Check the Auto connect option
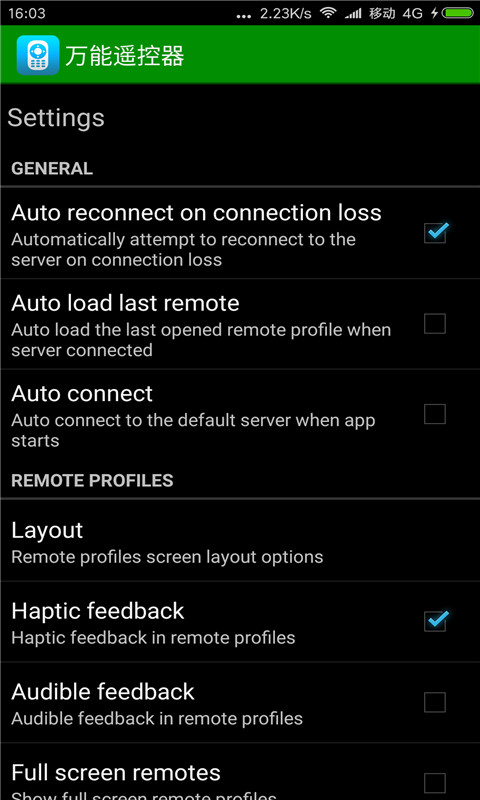The image size is (480, 800). pos(435,414)
